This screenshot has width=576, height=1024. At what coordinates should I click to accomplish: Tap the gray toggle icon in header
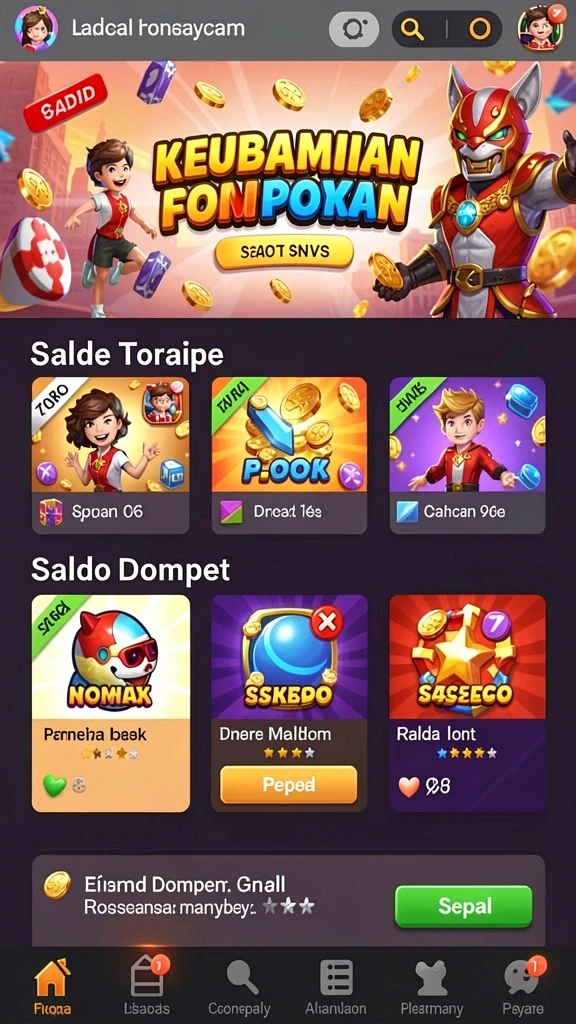click(x=353, y=29)
